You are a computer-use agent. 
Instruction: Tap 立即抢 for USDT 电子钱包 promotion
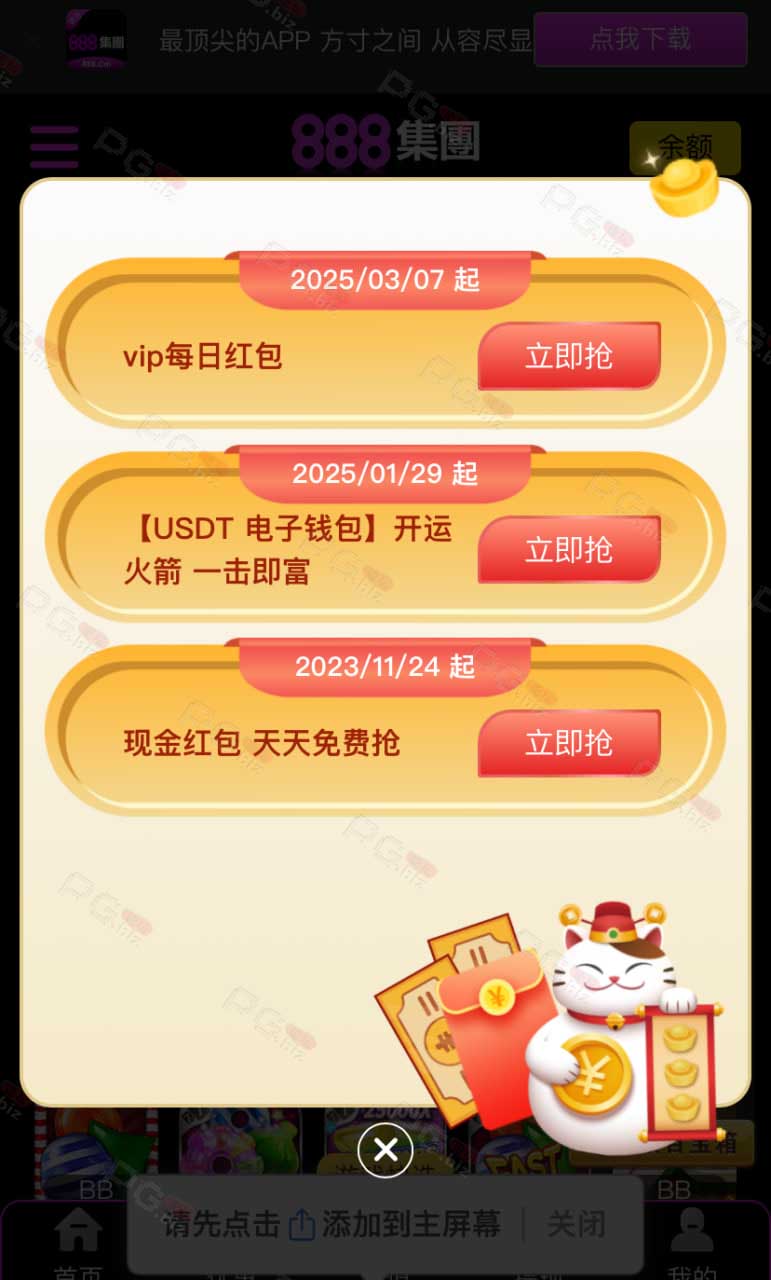point(569,549)
